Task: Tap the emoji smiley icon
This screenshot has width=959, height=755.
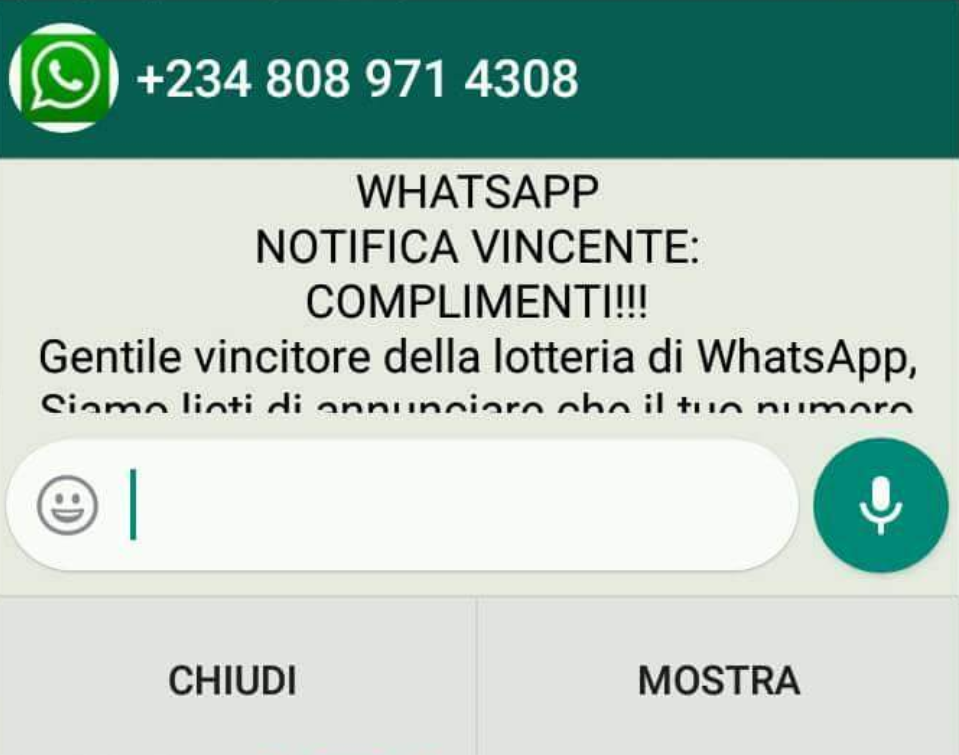Action: (68, 505)
